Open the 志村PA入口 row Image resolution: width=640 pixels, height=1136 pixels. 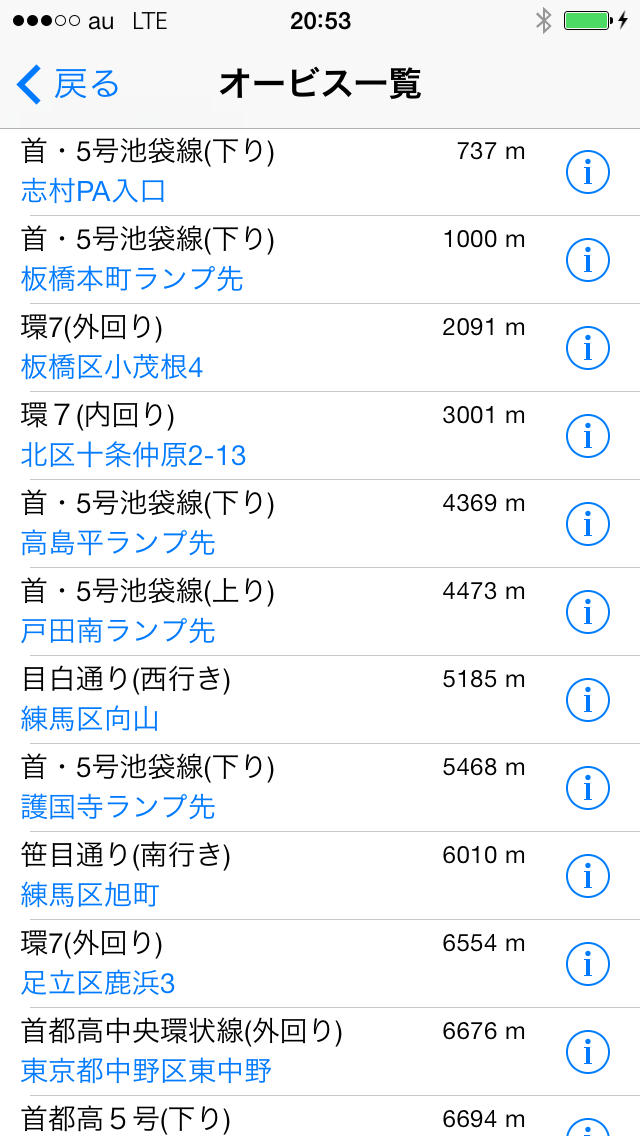coord(270,172)
